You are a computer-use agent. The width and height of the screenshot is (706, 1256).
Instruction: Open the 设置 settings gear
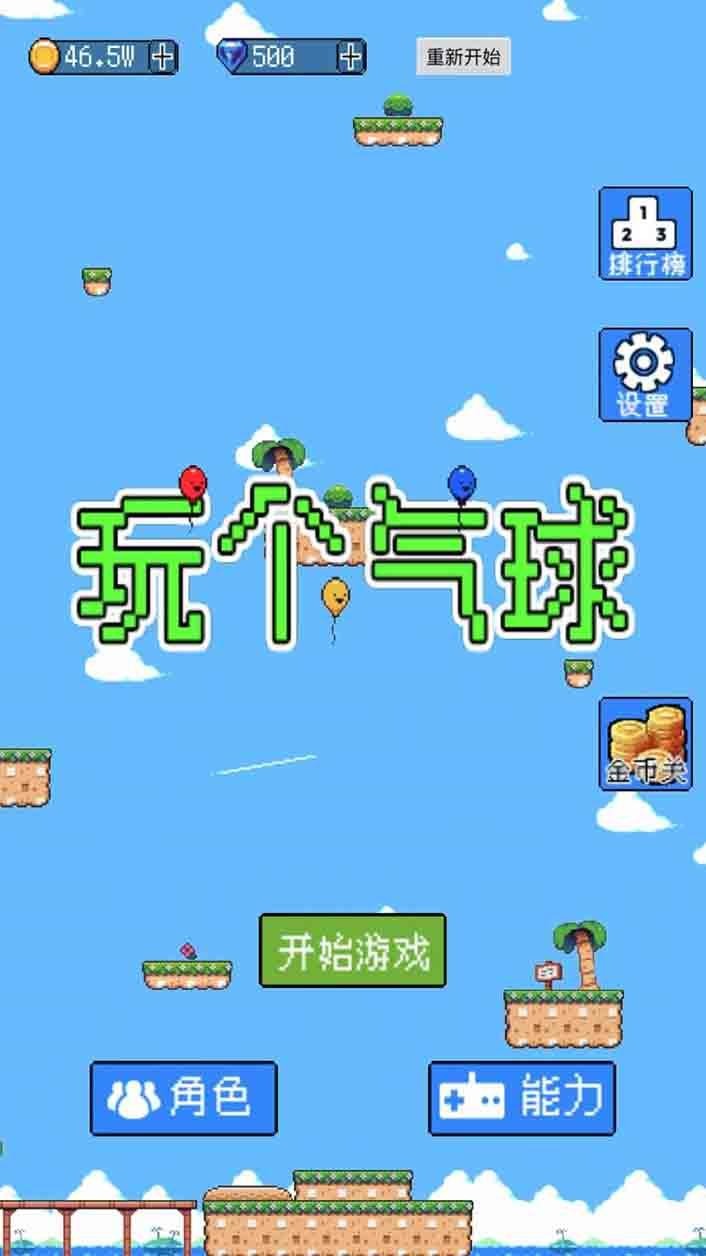(646, 375)
